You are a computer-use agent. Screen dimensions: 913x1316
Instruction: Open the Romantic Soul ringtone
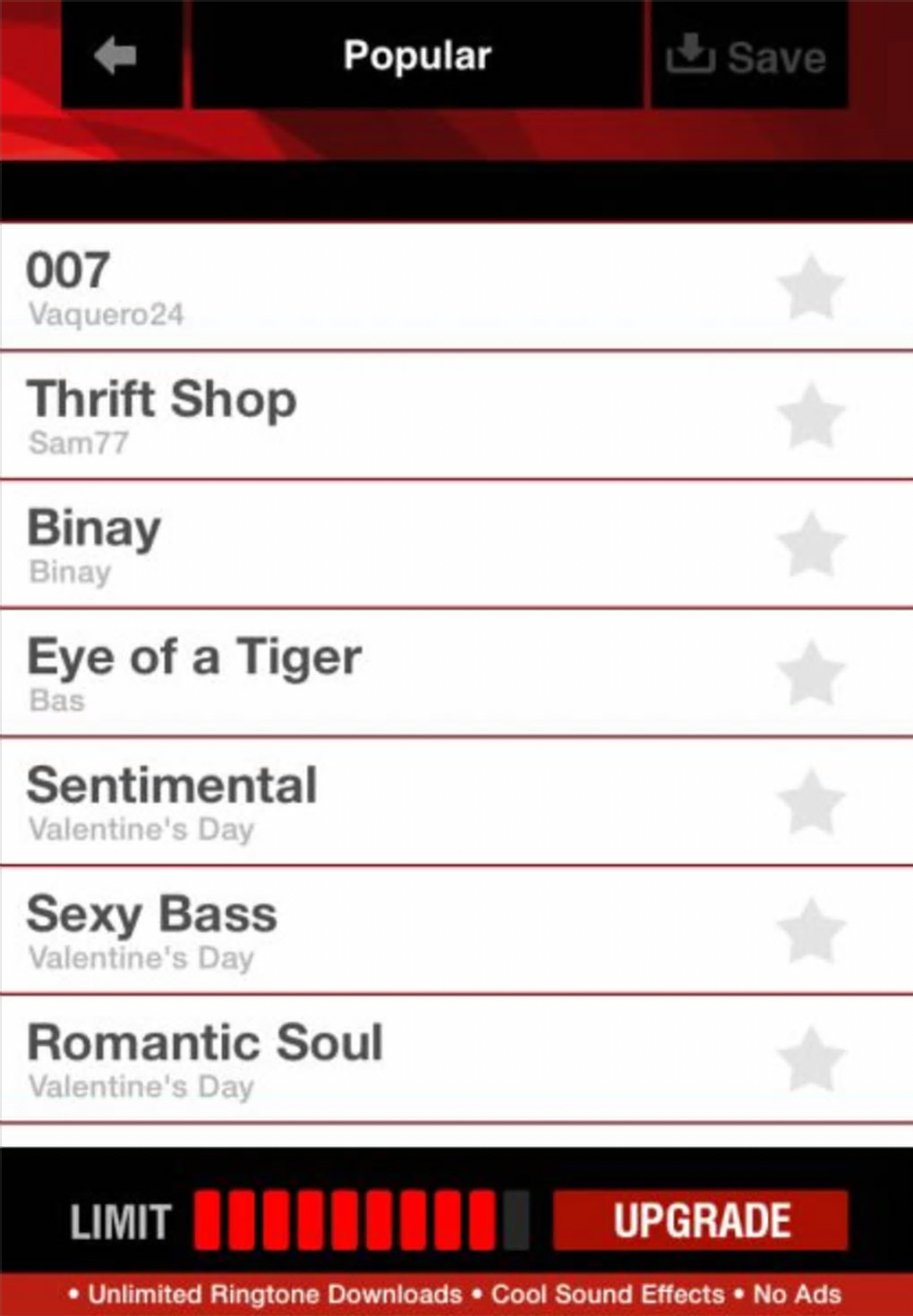358,1059
